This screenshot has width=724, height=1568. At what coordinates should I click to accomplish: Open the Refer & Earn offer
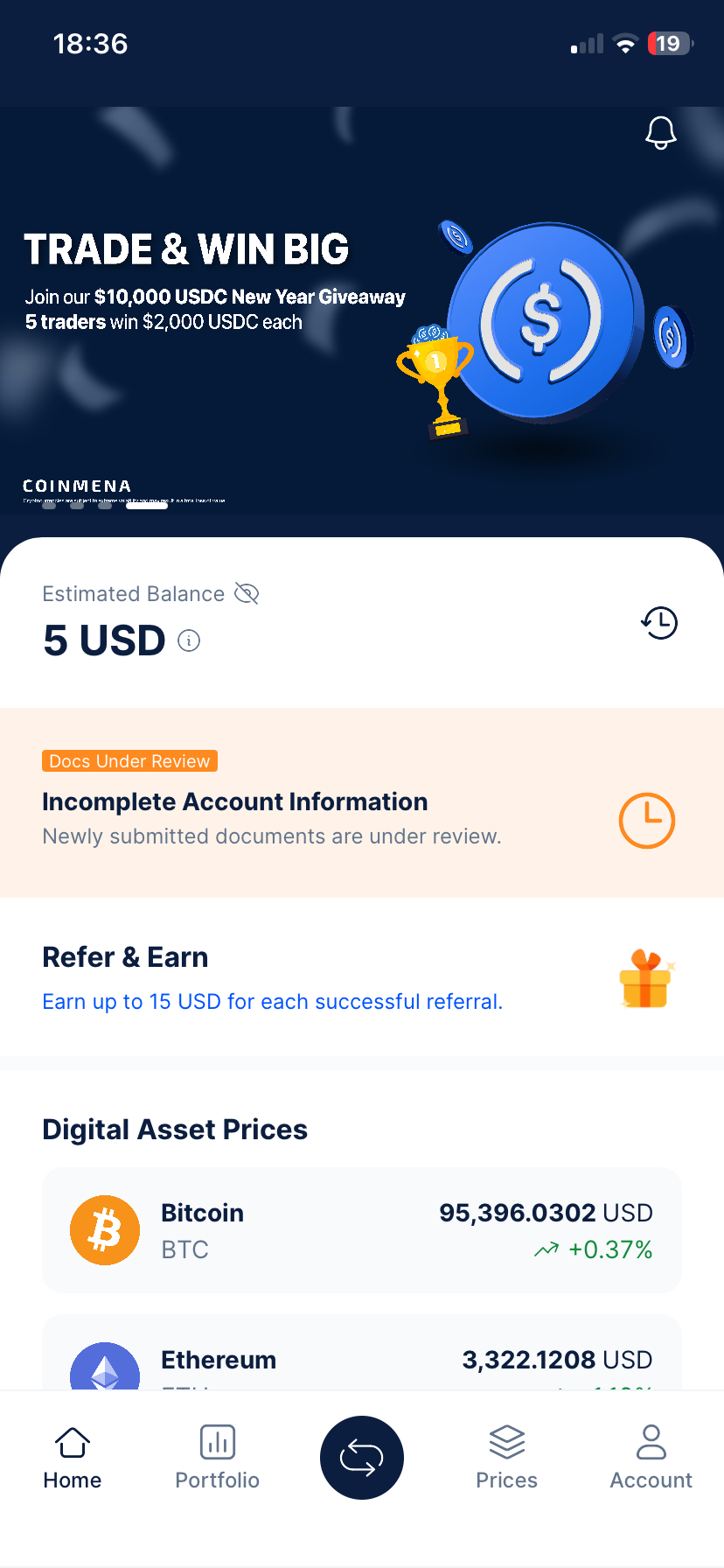(361, 978)
